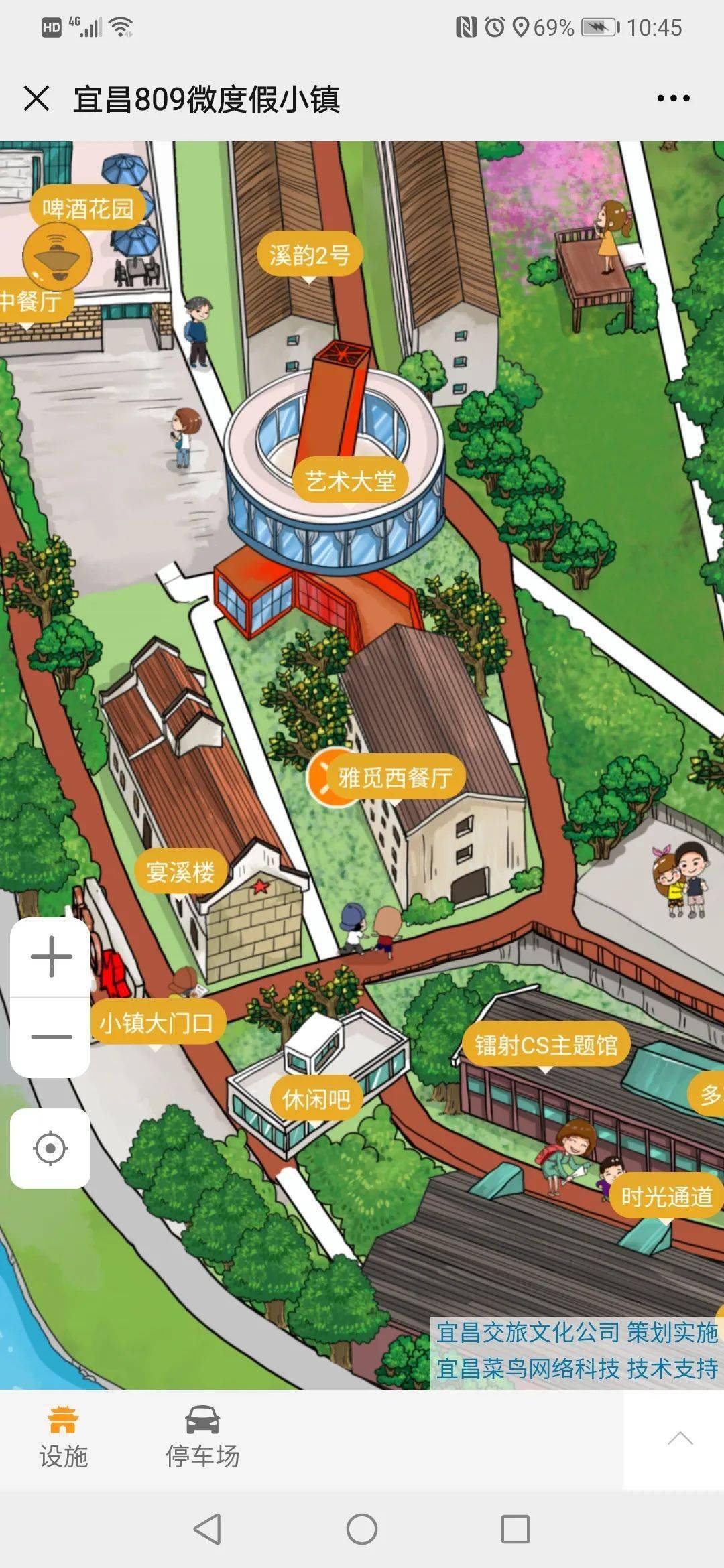Close the 宜昌809微度假小镇 page
Screen dimensions: 724x1568
click(36, 99)
